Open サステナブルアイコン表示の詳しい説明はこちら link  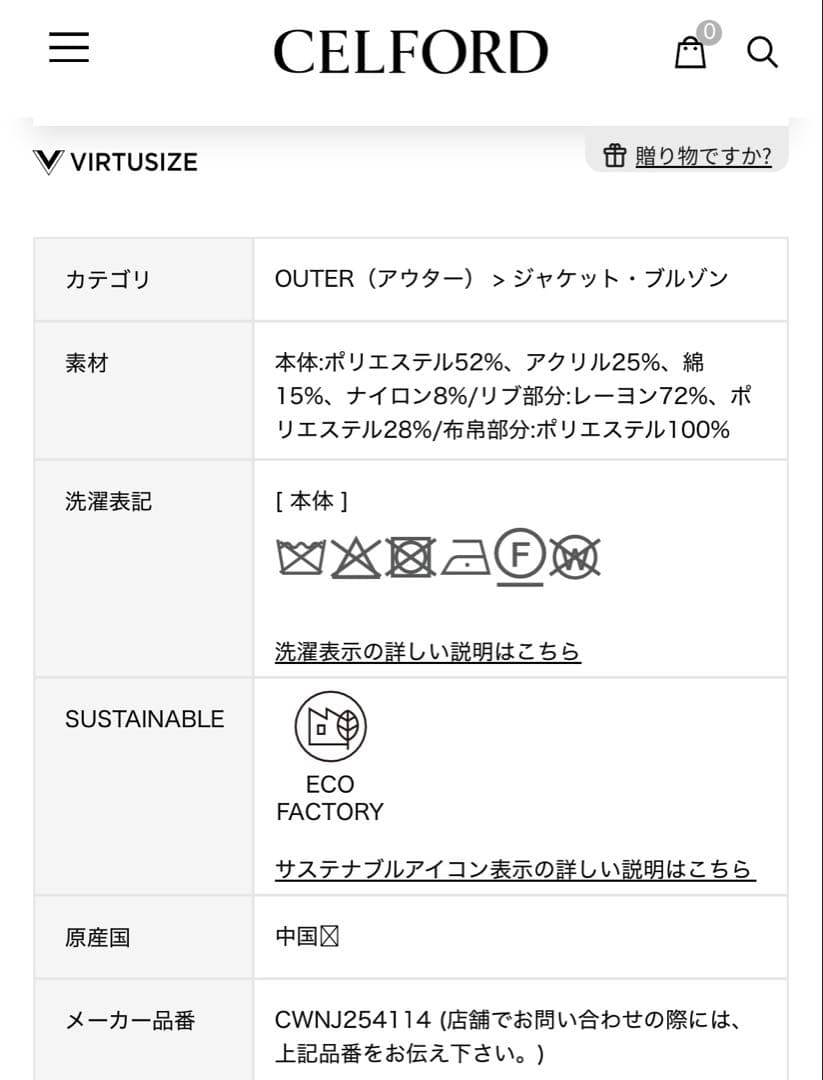(515, 869)
